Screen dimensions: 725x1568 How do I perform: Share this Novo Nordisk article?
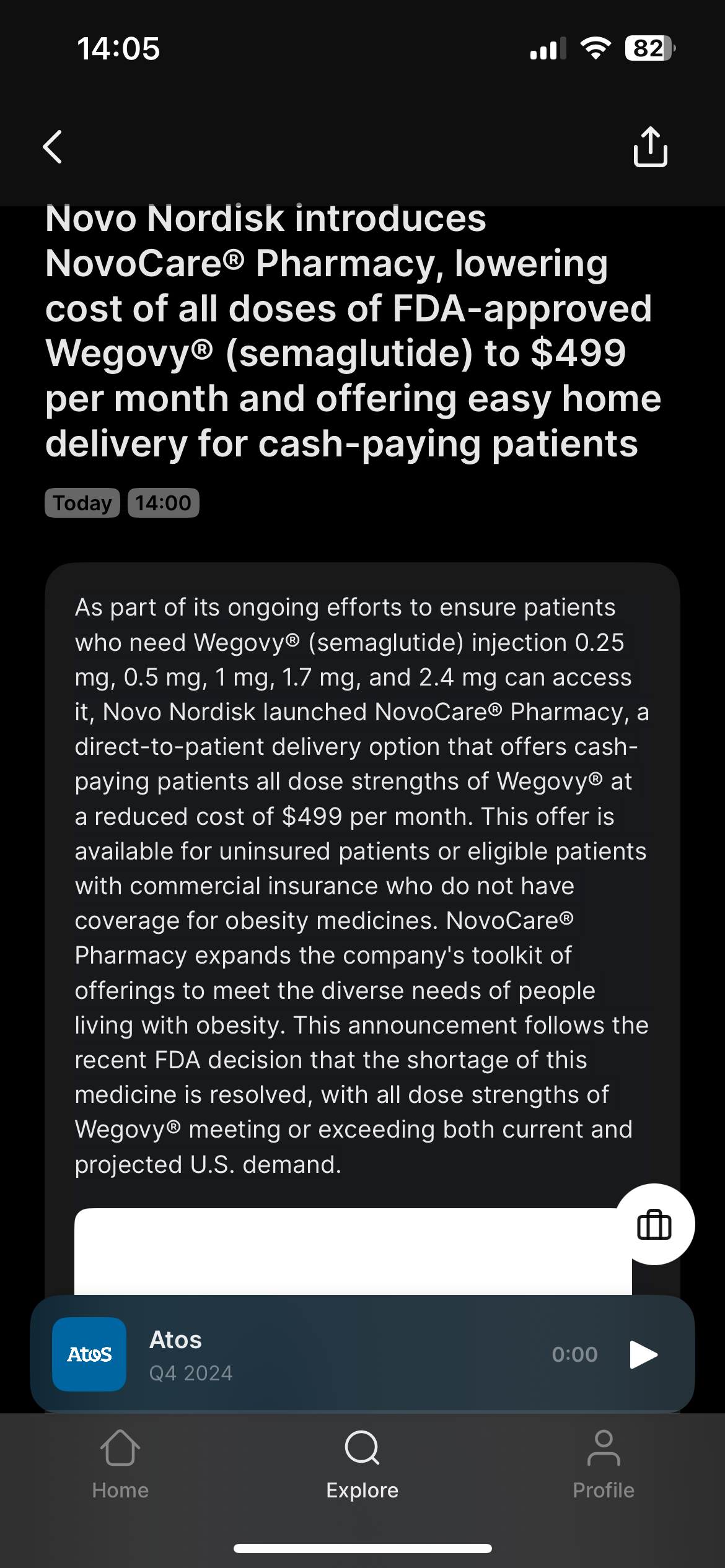click(x=650, y=147)
